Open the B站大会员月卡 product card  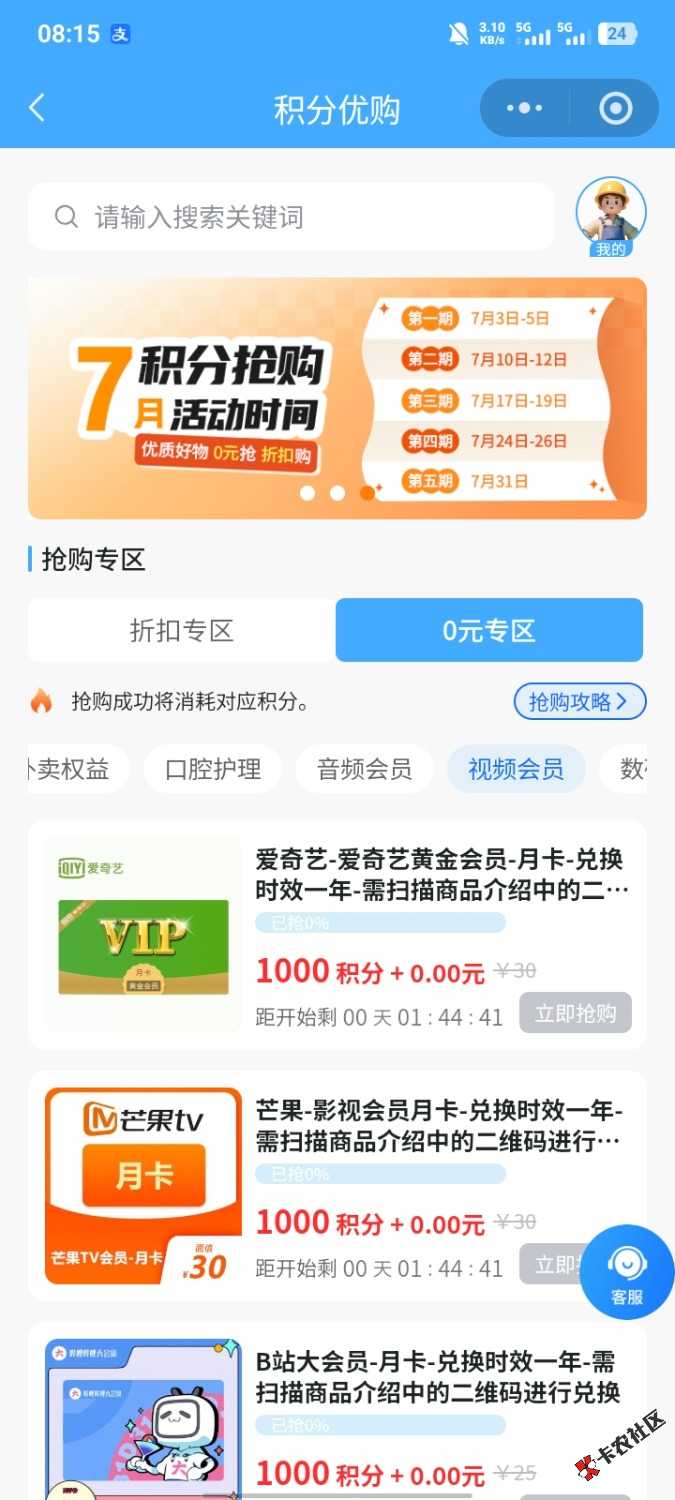coord(337,1411)
